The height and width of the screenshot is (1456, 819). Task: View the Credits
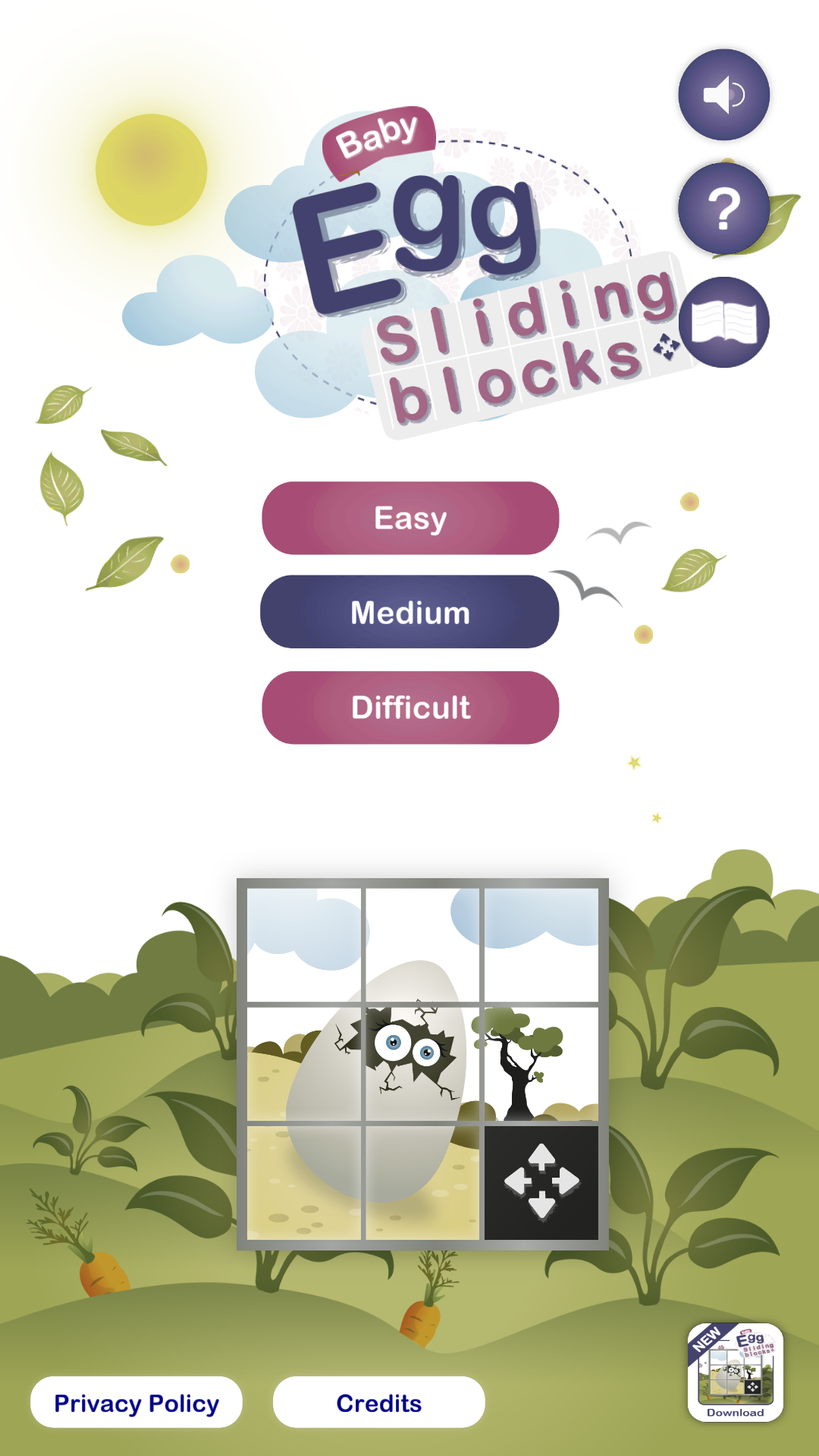point(379,1402)
